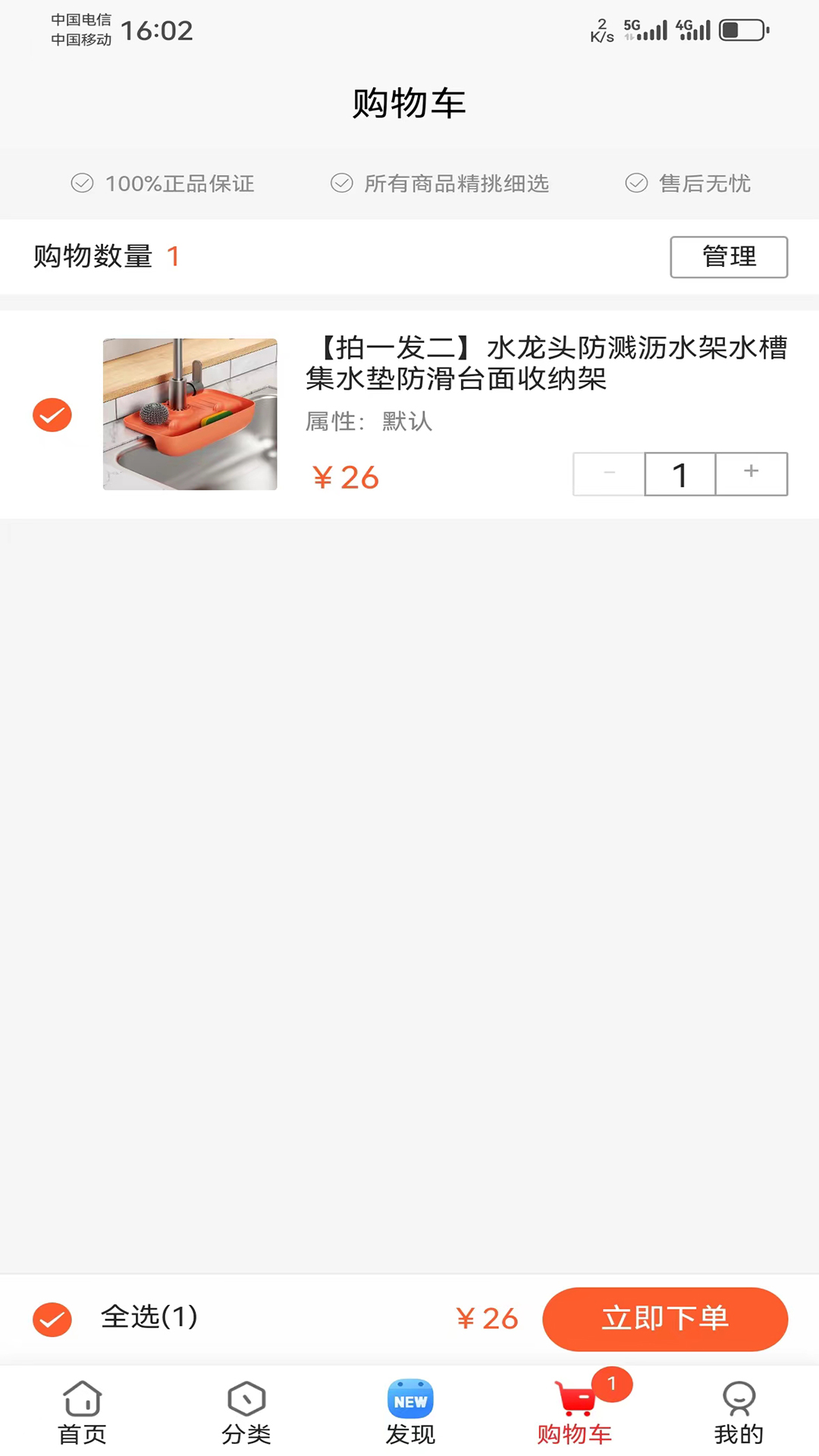Open the faucet drain rack product image
Image resolution: width=819 pixels, height=1456 pixels.
point(190,414)
